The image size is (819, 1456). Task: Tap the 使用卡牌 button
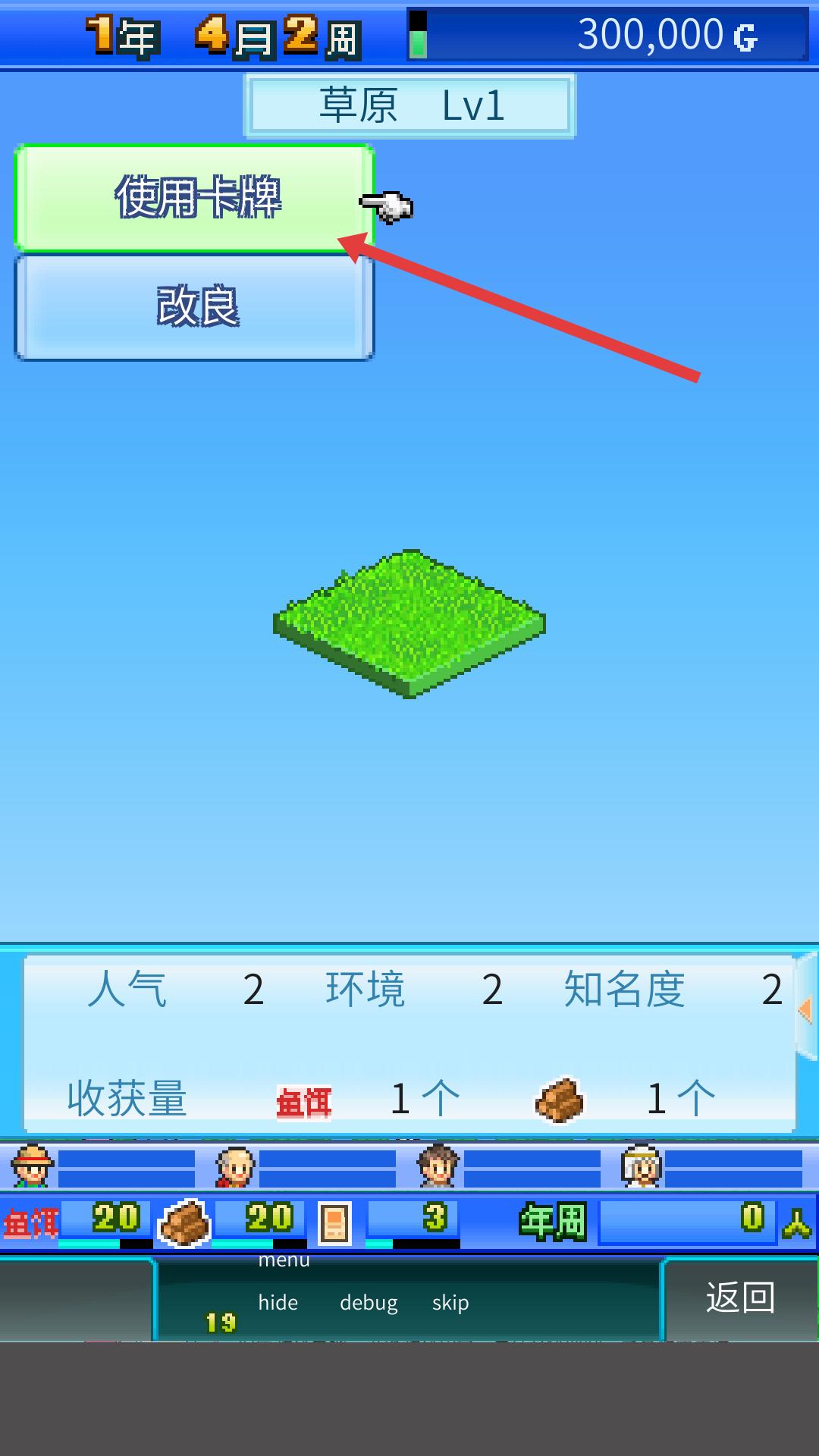[194, 198]
